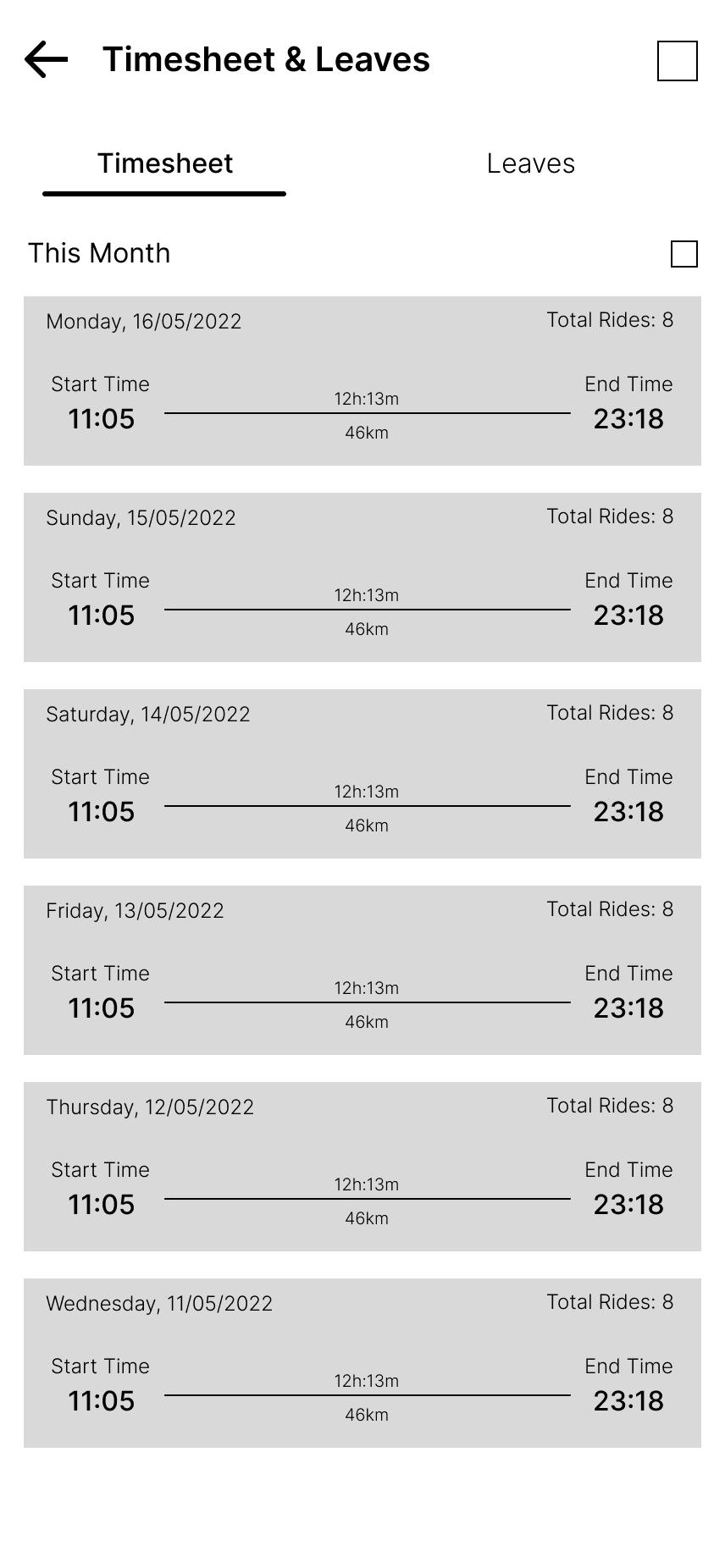Screen dimensions: 725x1568
Task: Open the Sunday, 15/05/2022 timesheet card
Action: pyautogui.click(x=362, y=577)
